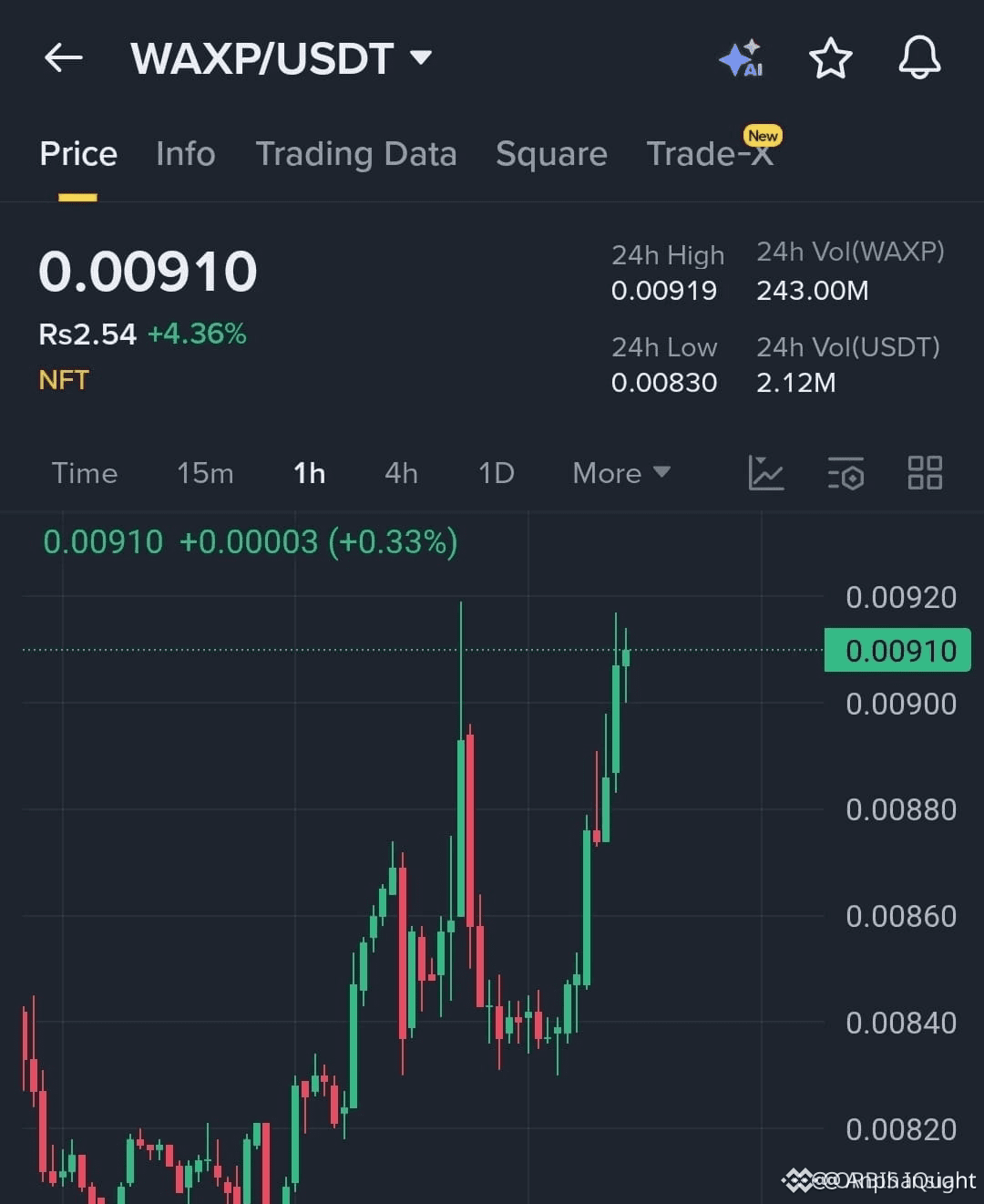Click the NFT label below the price
Viewport: 984px width, 1204px height.
pos(64,379)
